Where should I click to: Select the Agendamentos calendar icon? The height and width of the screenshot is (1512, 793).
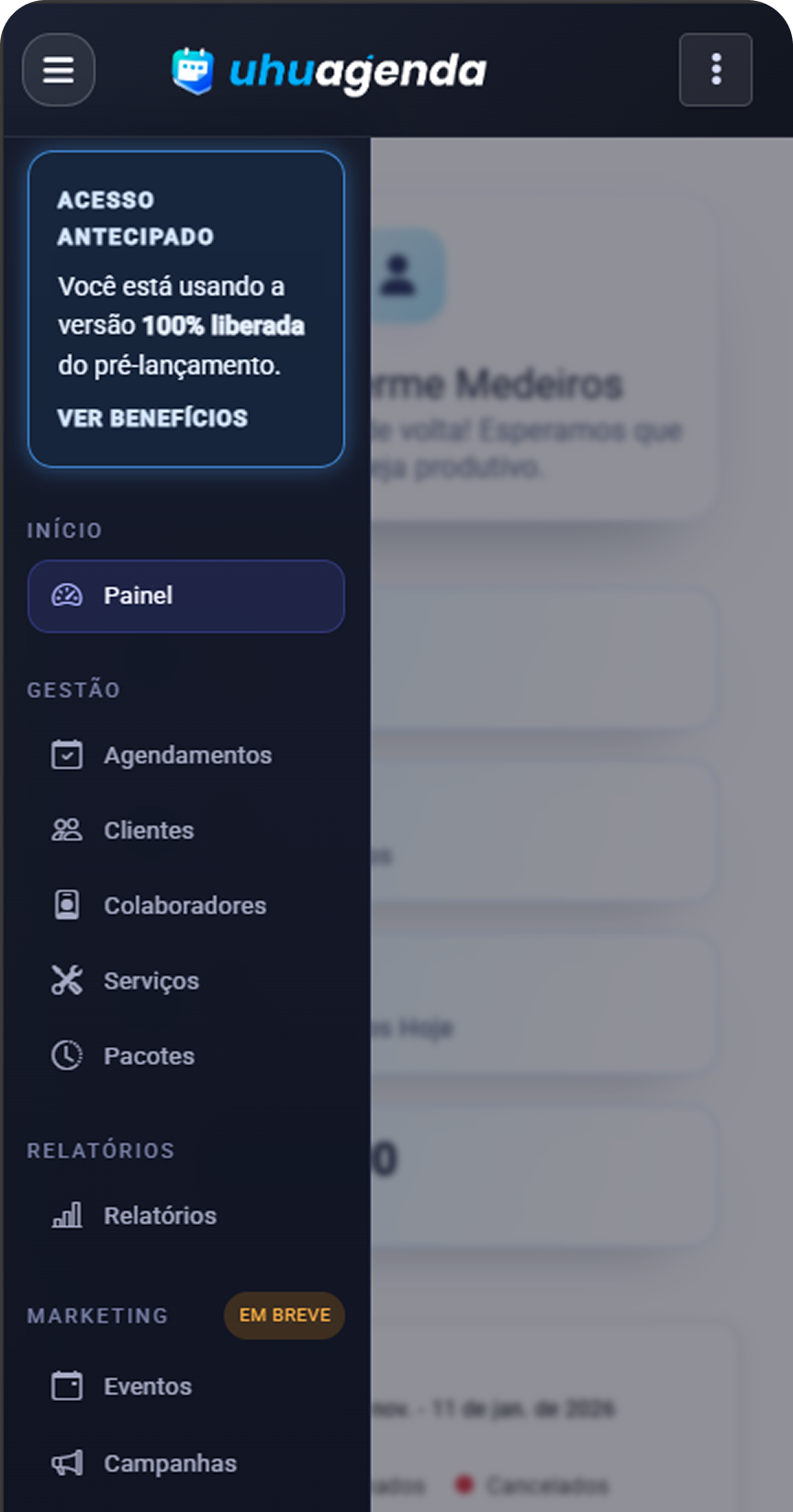coord(65,754)
